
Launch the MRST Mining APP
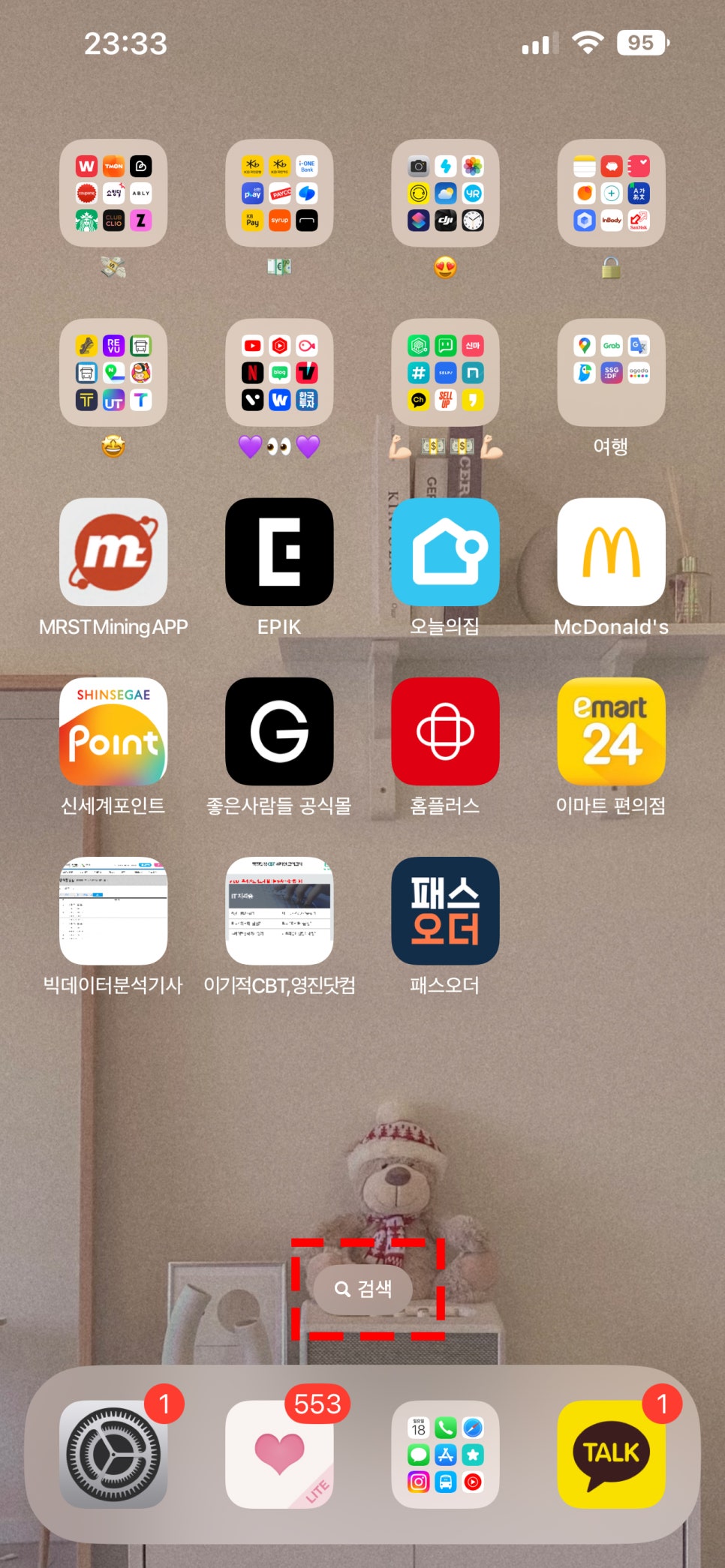(x=113, y=552)
